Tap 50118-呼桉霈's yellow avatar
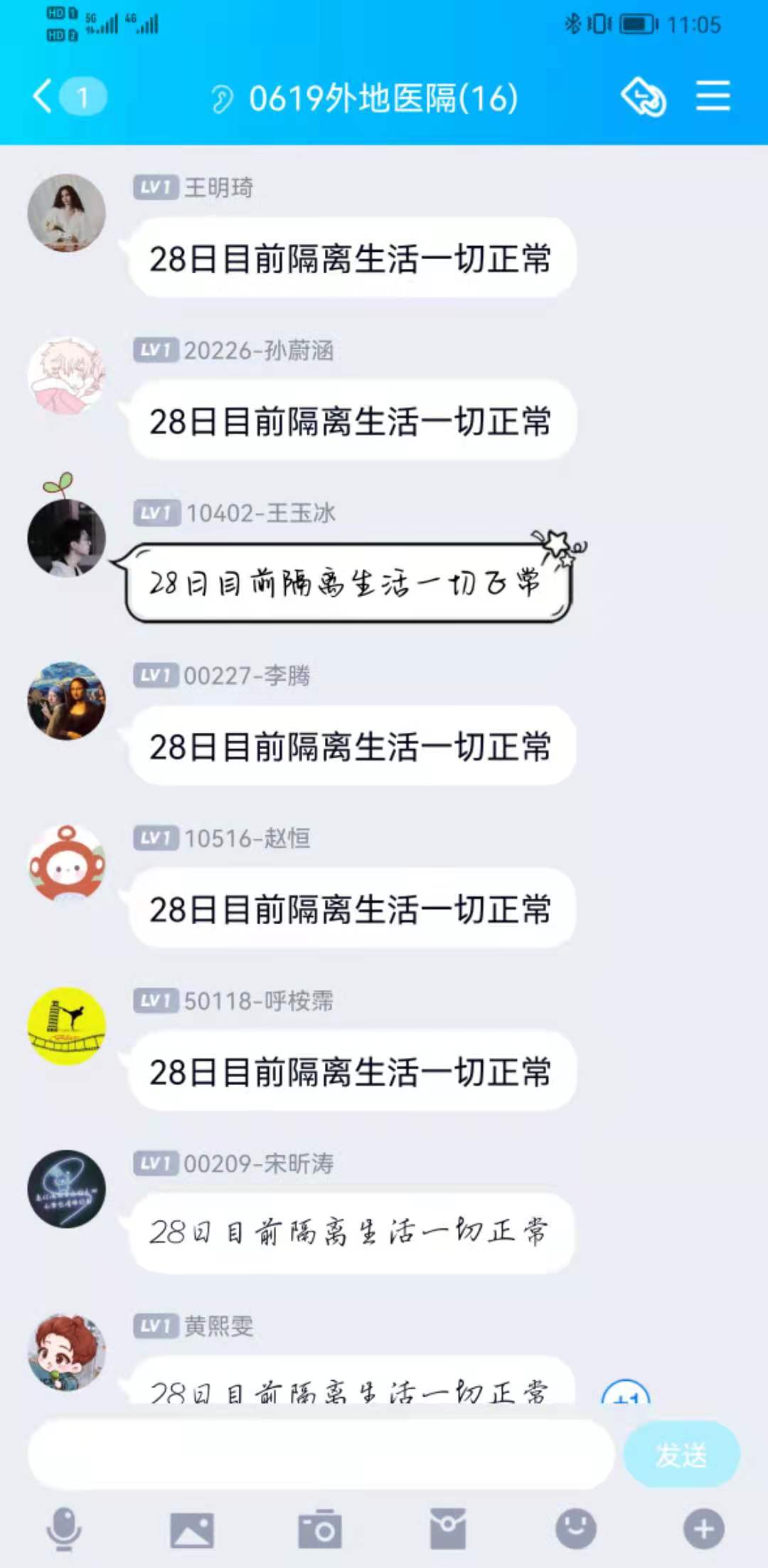The image size is (768, 1568). (x=67, y=1026)
